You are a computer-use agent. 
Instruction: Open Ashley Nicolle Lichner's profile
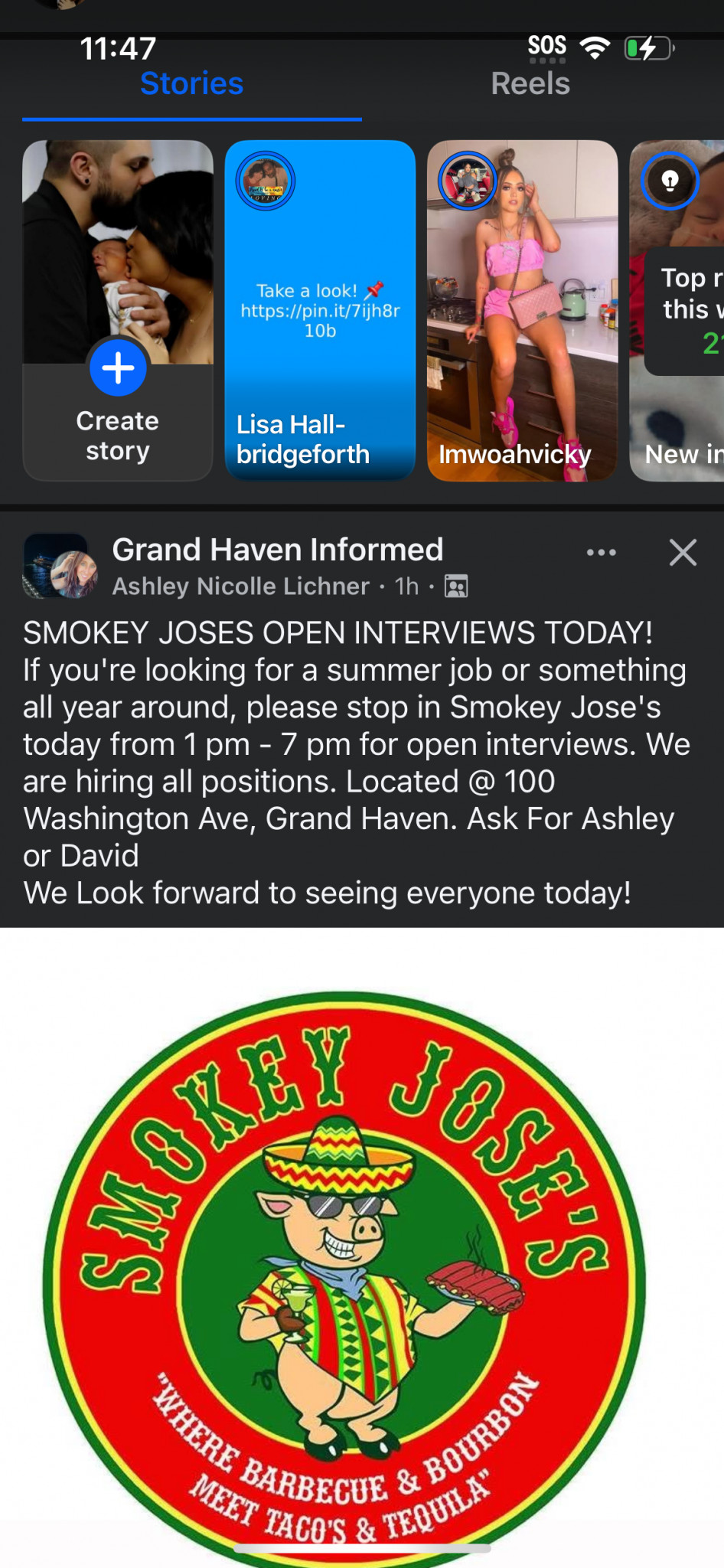[x=241, y=586]
